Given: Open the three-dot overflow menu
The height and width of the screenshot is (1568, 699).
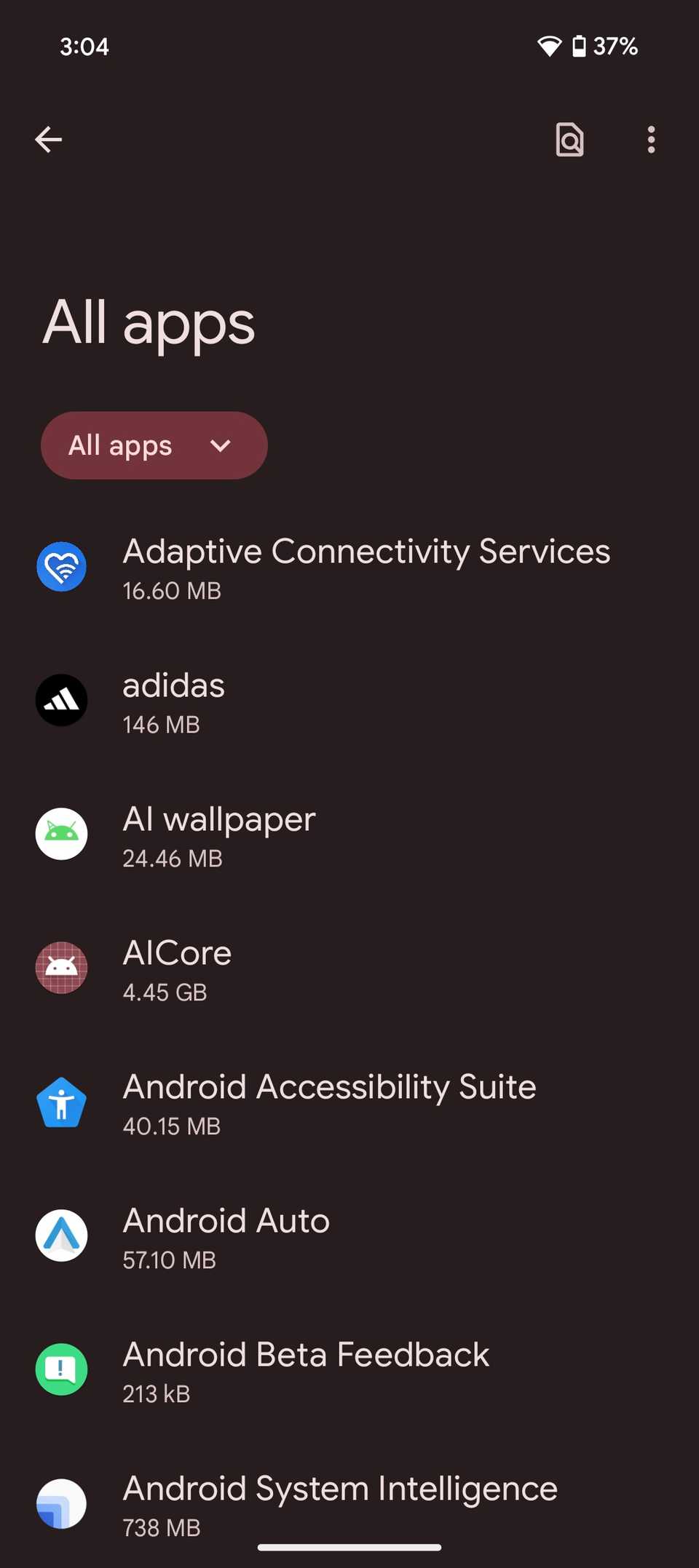Looking at the screenshot, I should pos(651,140).
